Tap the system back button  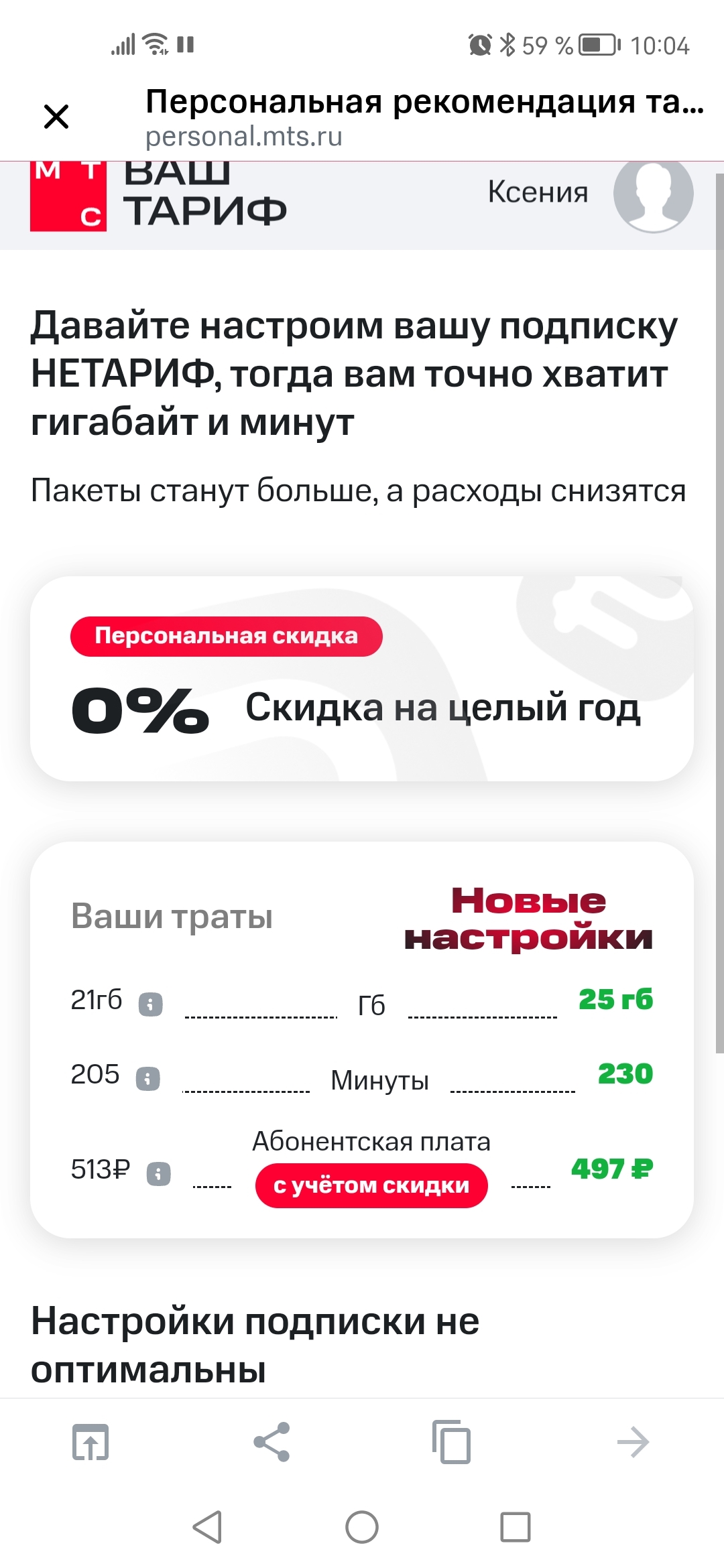[207, 1527]
